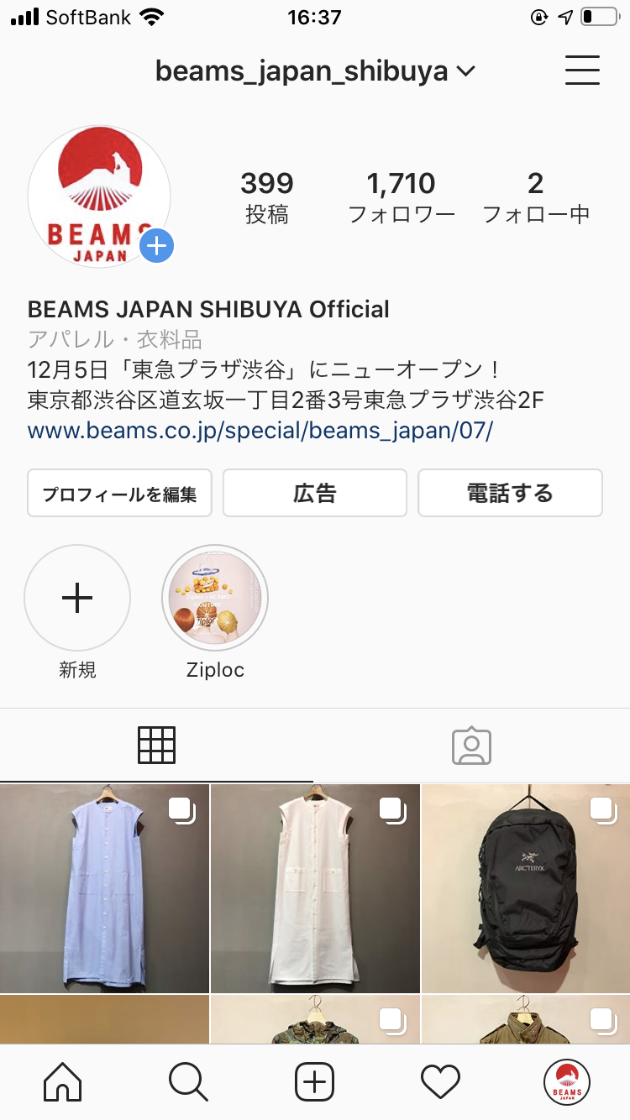Open the black Arc'teryx backpack post
This screenshot has width=630, height=1120.
click(526, 888)
